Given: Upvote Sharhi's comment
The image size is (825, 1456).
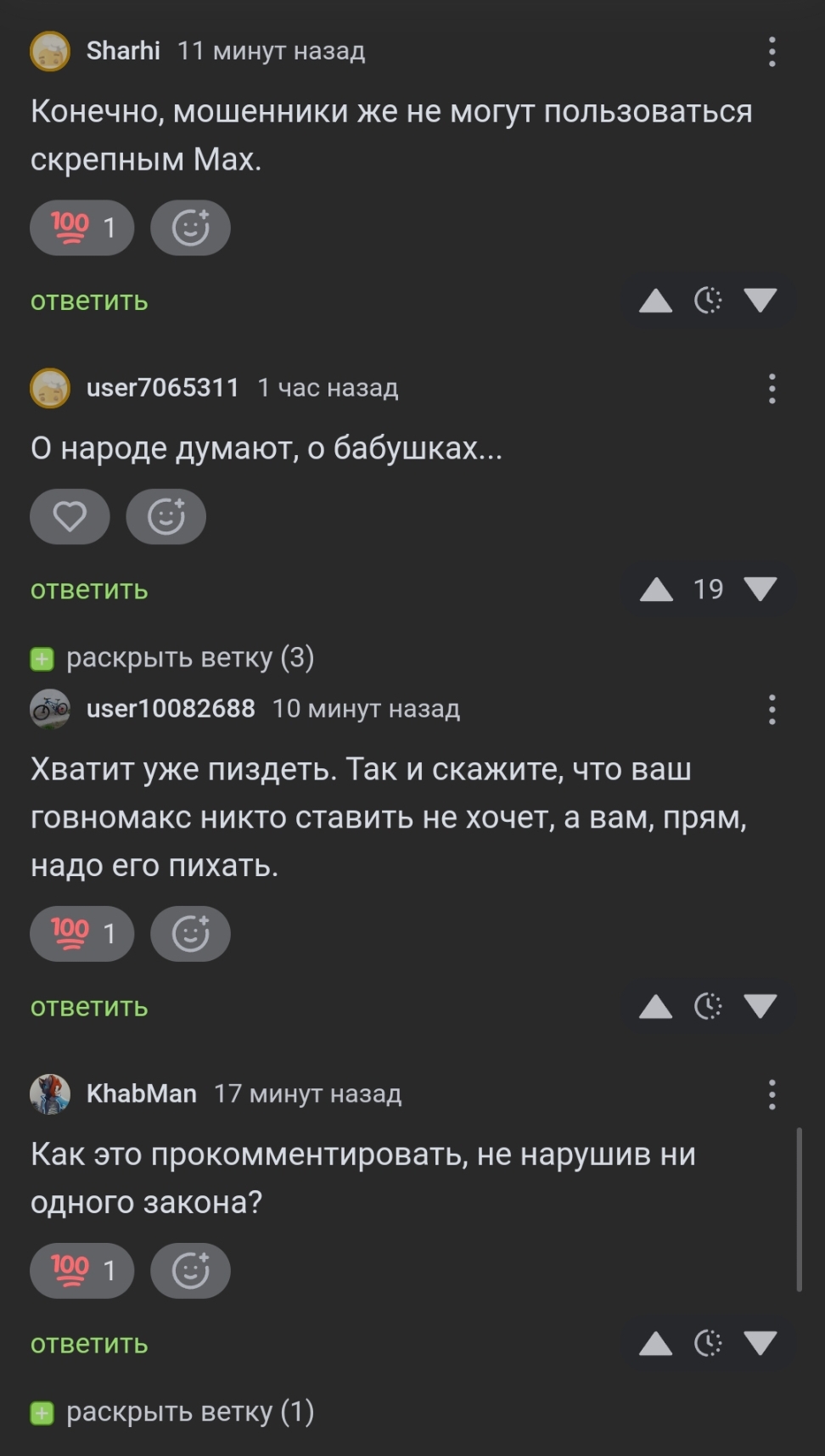Looking at the screenshot, I should pos(655,301).
